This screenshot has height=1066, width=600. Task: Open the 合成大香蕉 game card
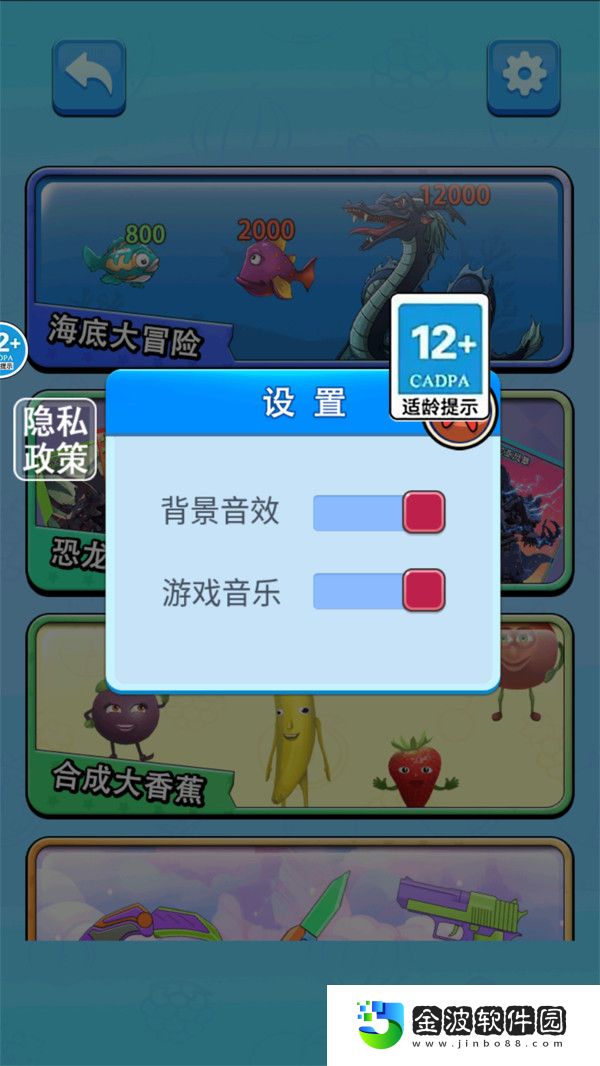pyautogui.click(x=300, y=740)
